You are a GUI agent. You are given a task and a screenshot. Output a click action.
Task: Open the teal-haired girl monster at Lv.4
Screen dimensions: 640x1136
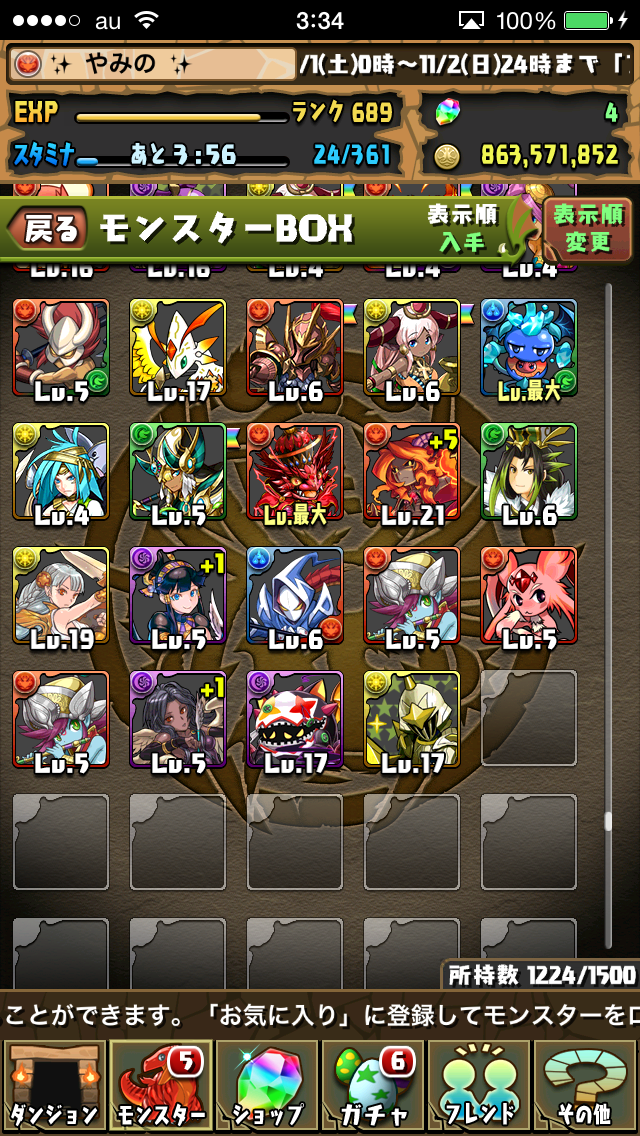60,472
